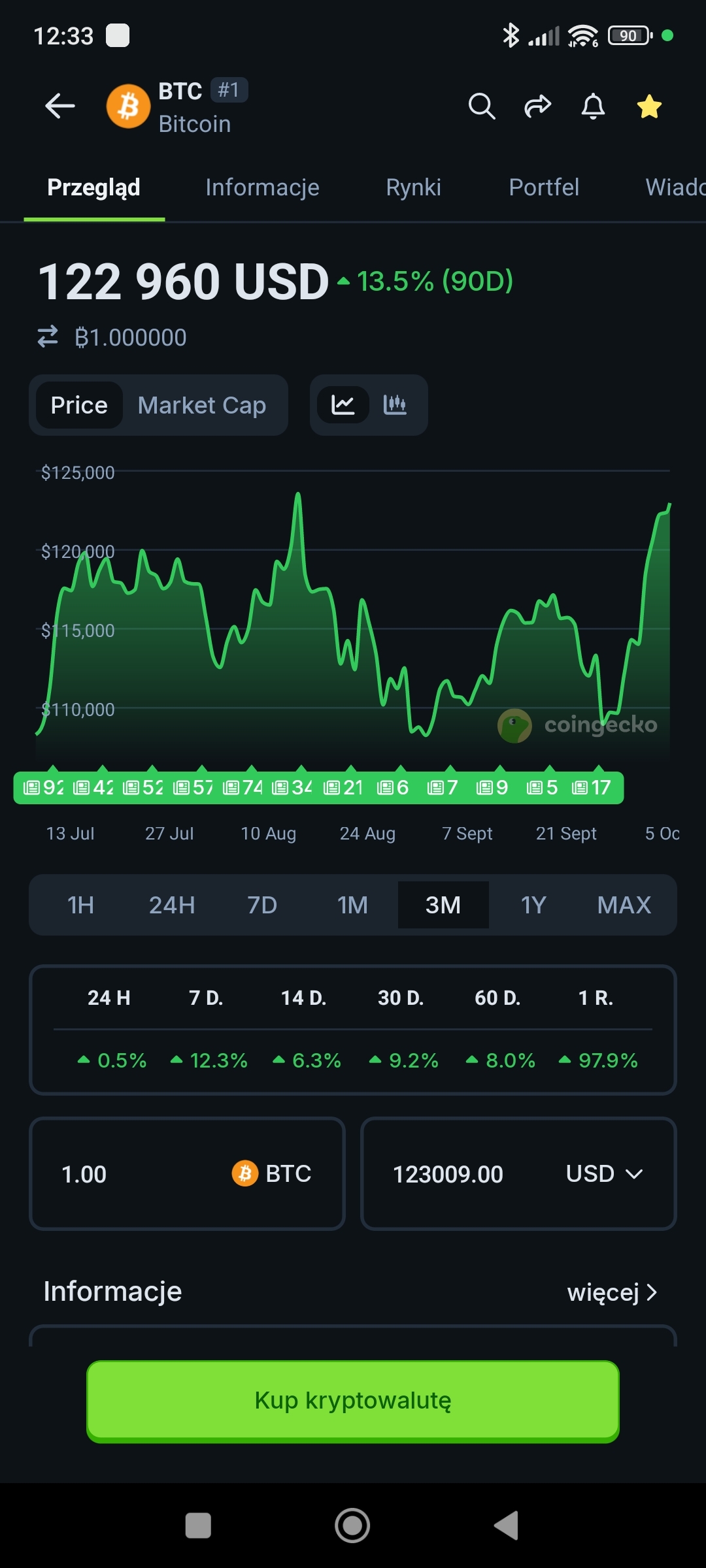Switch to the Informacje tab
This screenshot has width=706, height=1568.
(x=262, y=188)
